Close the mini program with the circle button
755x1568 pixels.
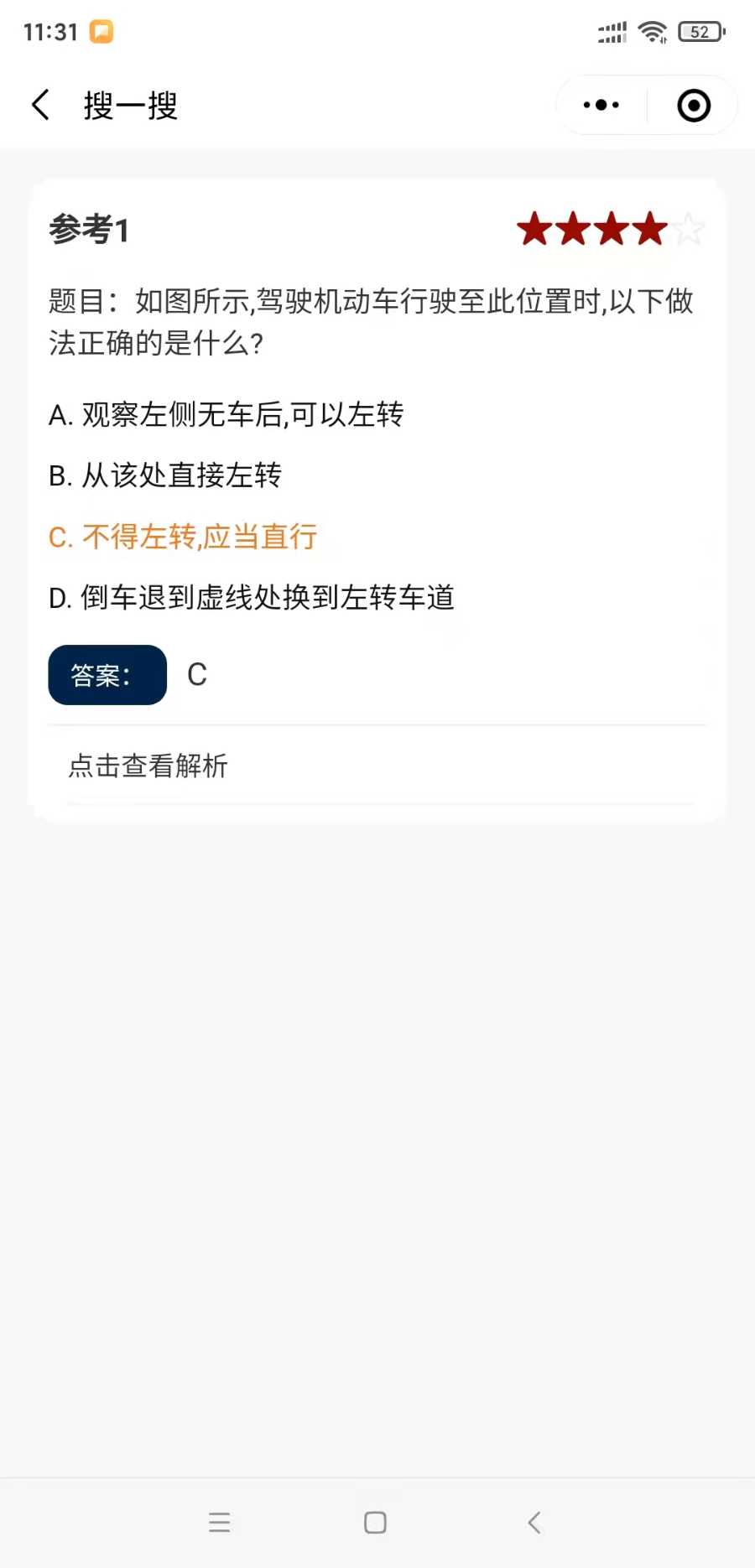[694, 106]
